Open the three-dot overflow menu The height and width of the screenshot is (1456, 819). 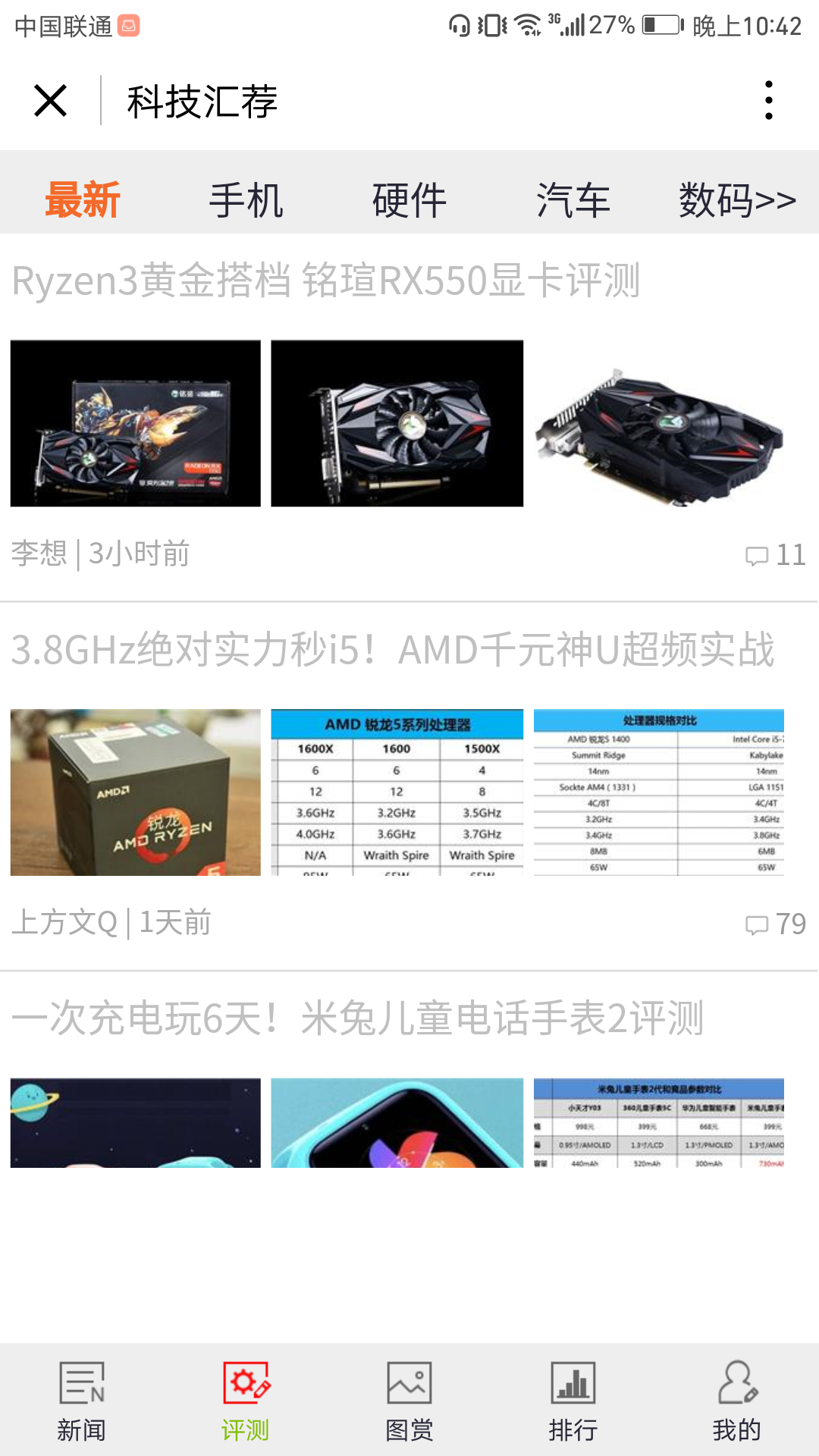[x=769, y=101]
